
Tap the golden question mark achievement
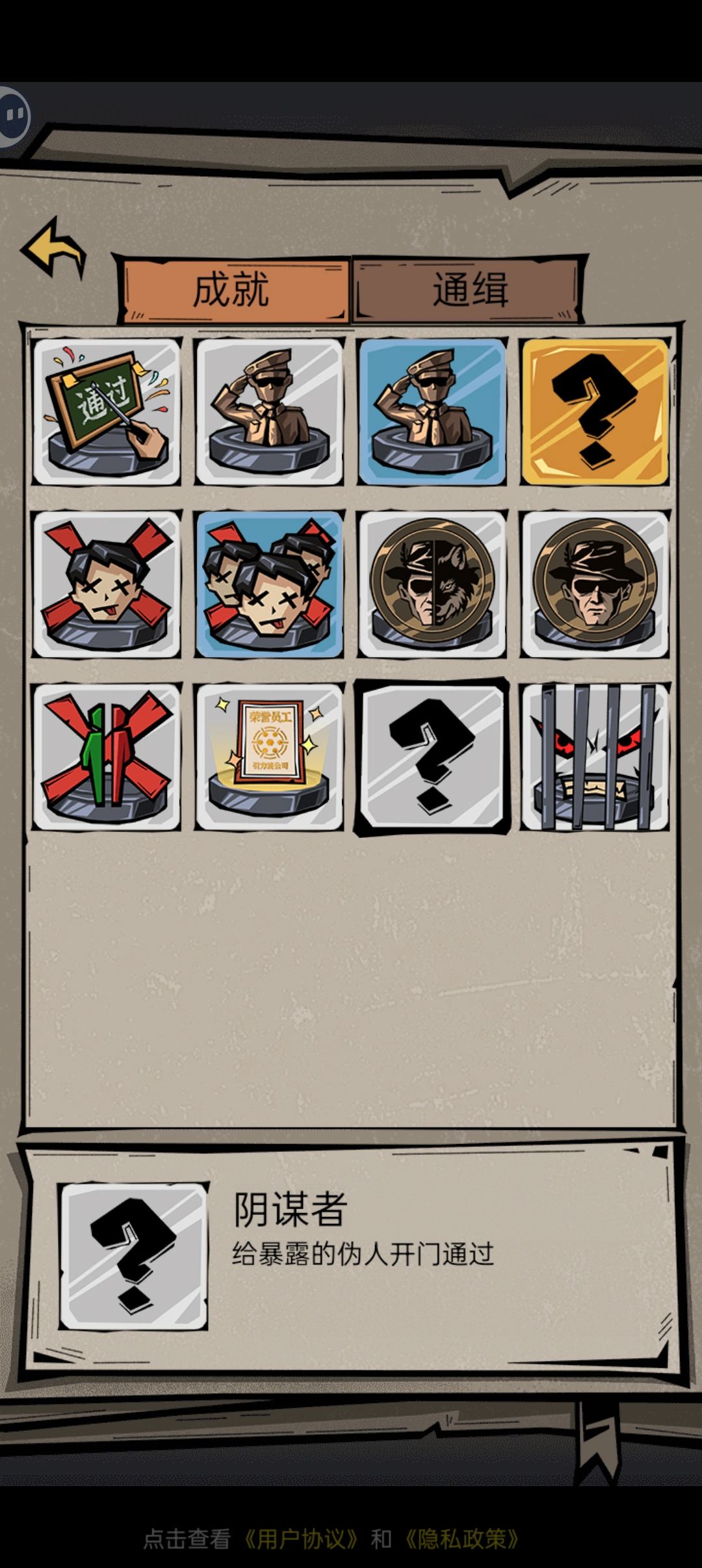coord(595,412)
